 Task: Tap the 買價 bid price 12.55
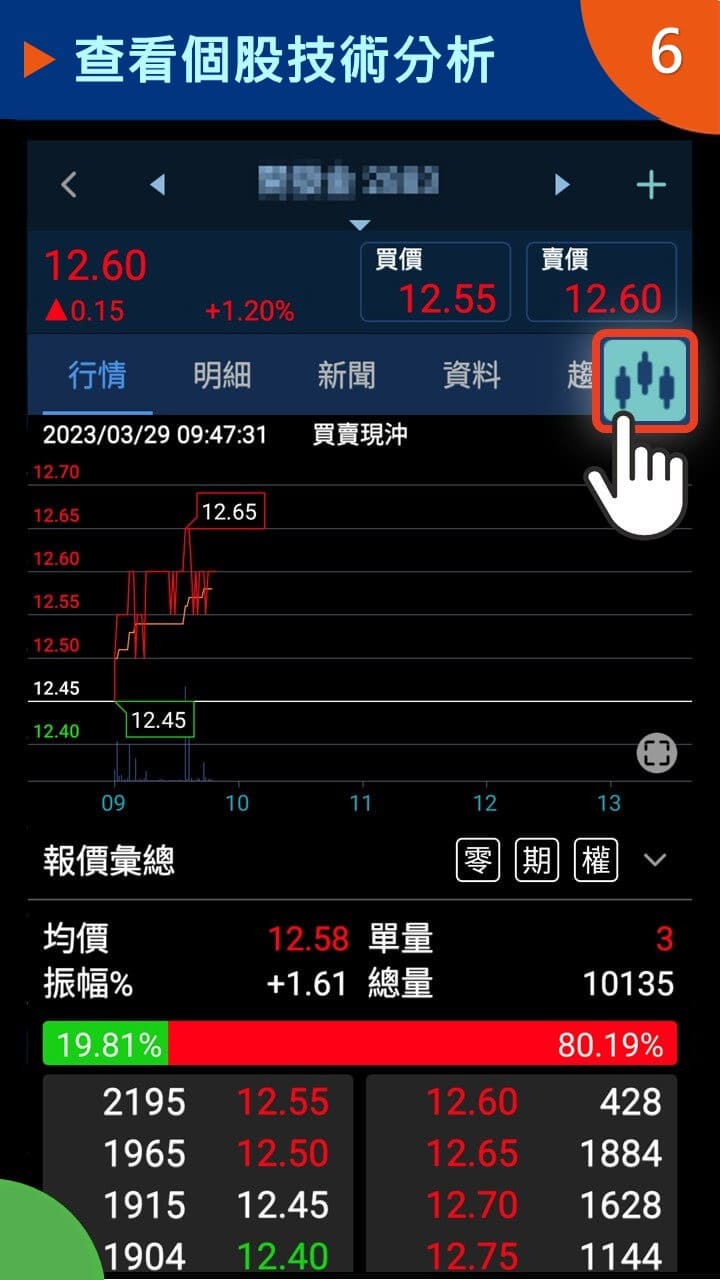pyautogui.click(x=435, y=281)
